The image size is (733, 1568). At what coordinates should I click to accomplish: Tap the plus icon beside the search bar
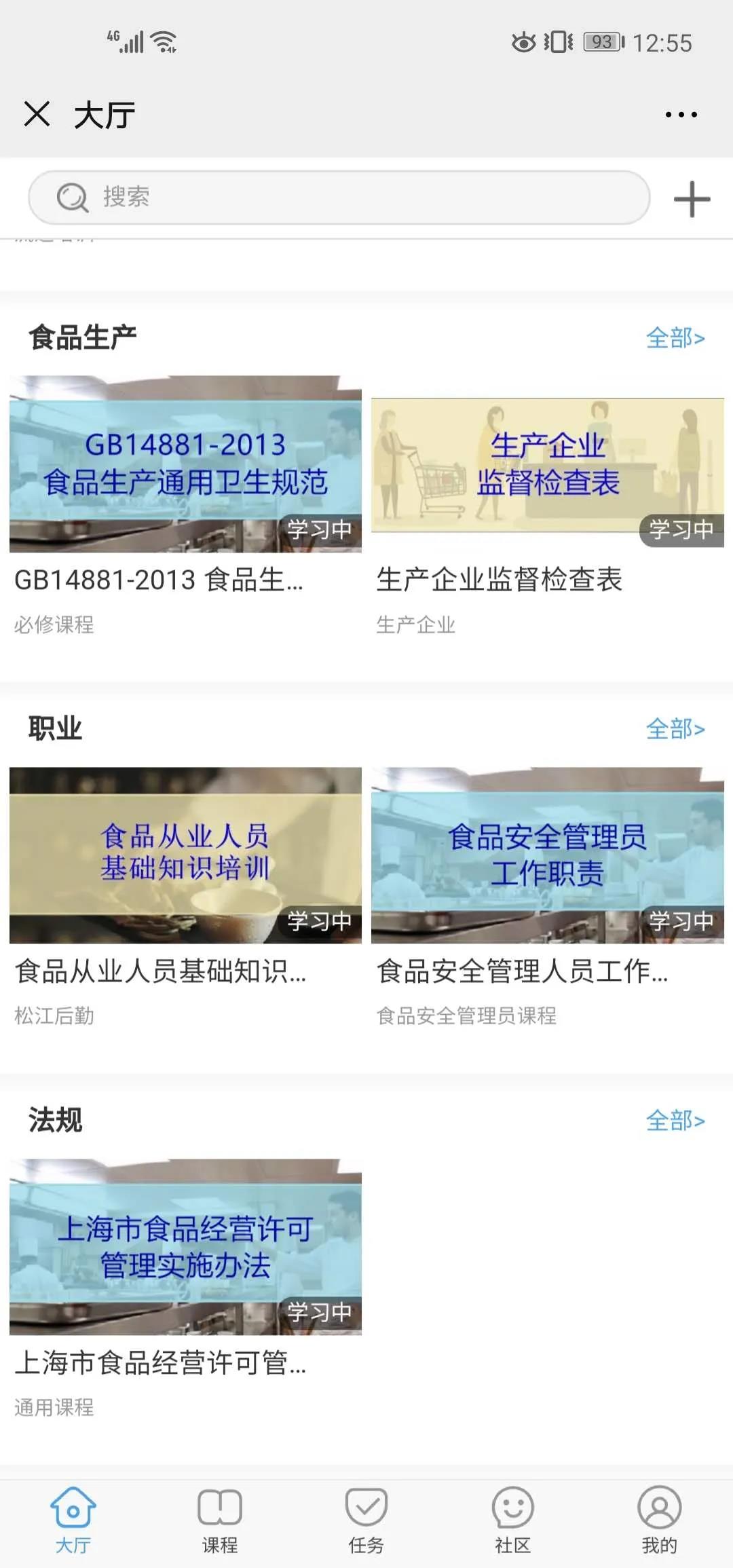(x=692, y=197)
